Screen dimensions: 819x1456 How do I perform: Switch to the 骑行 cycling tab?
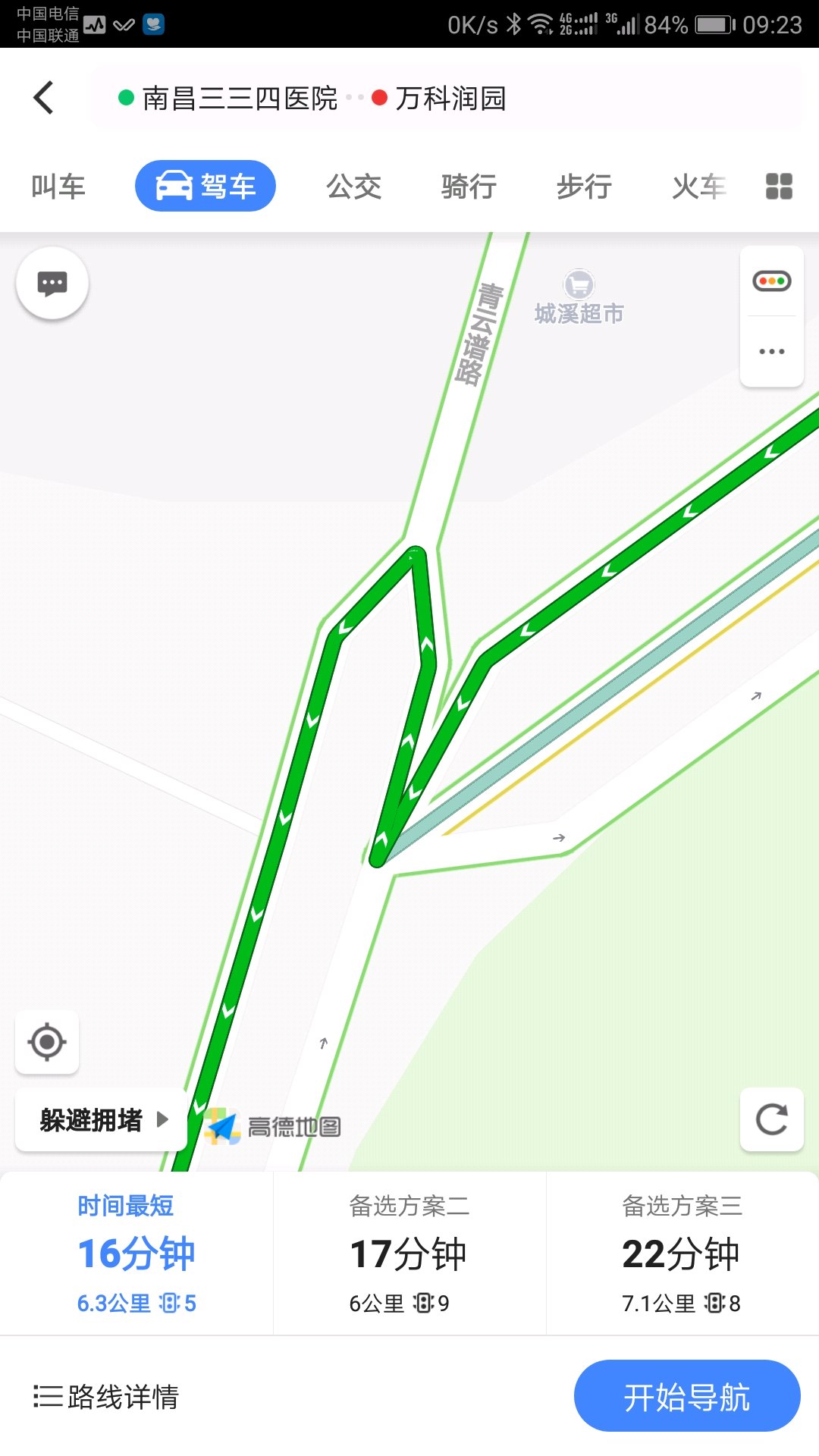[x=469, y=187]
